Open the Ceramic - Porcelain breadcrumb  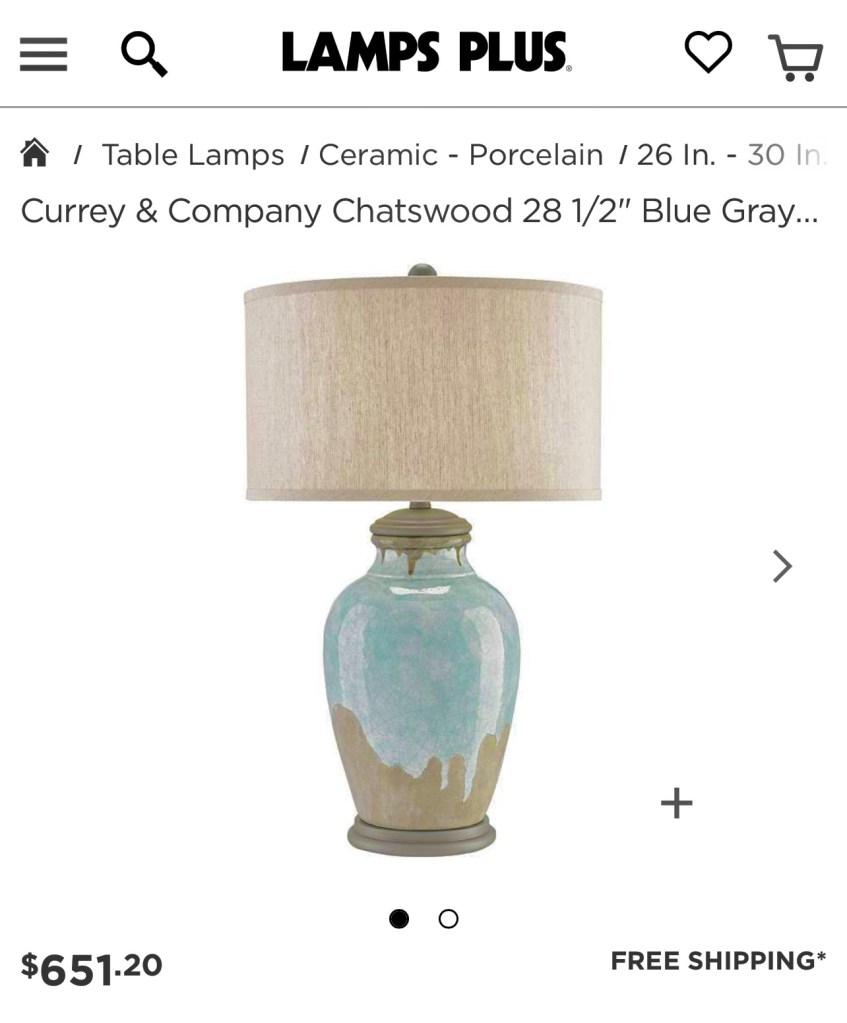click(461, 155)
